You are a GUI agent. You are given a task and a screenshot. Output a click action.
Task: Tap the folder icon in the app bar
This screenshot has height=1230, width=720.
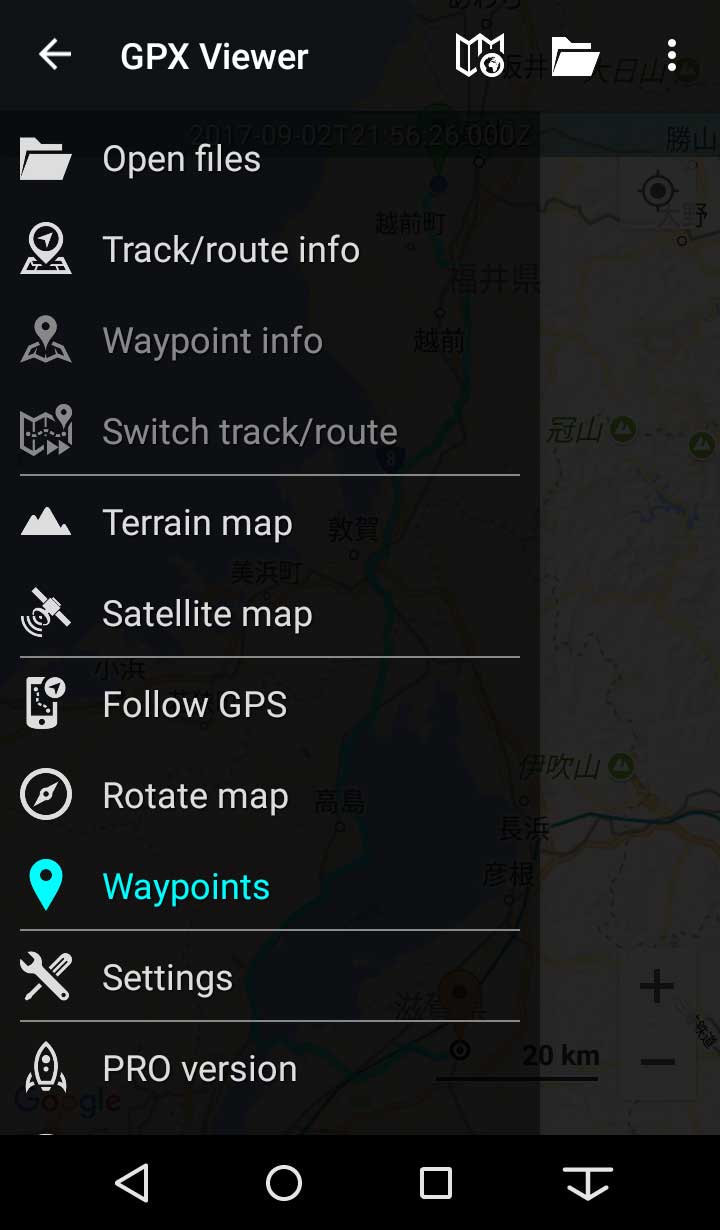tap(575, 56)
